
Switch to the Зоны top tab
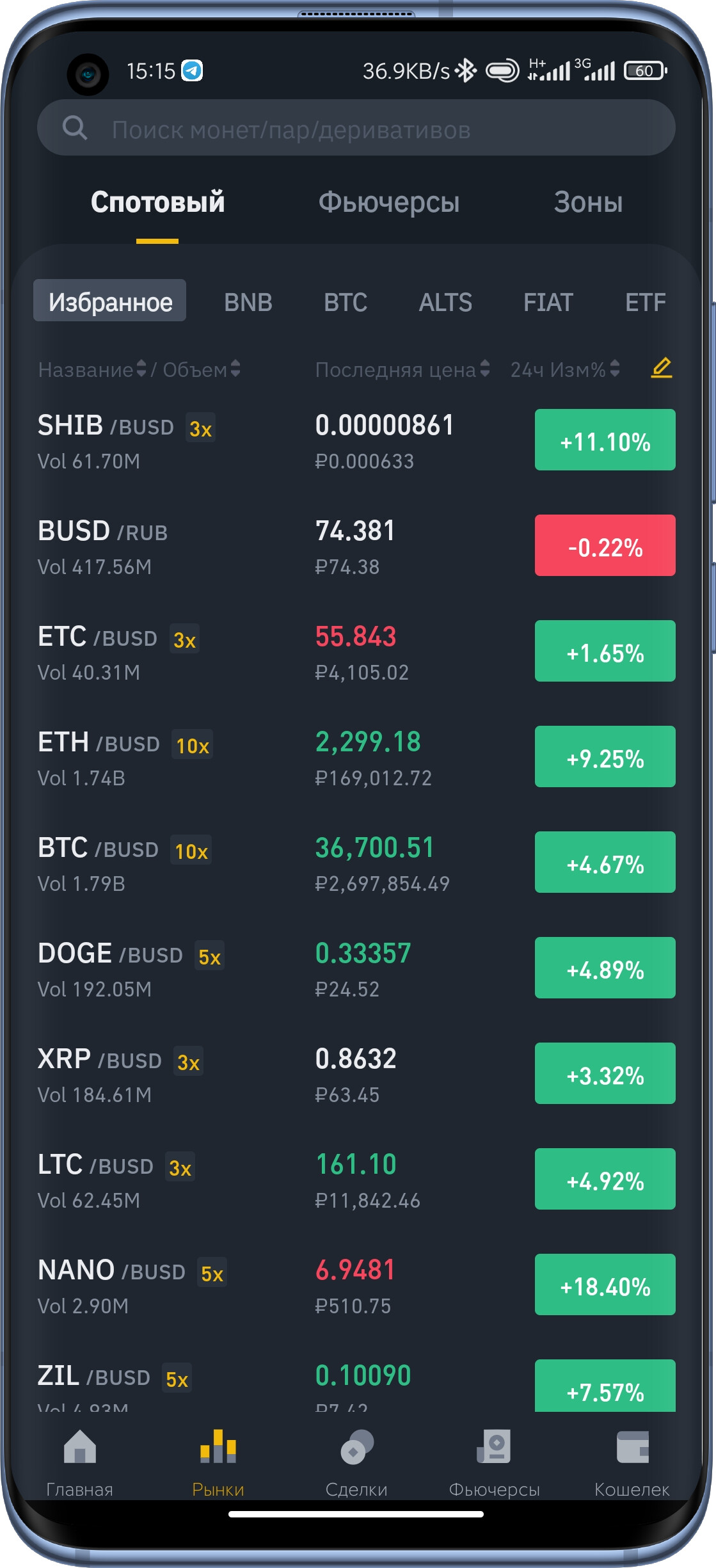[587, 203]
